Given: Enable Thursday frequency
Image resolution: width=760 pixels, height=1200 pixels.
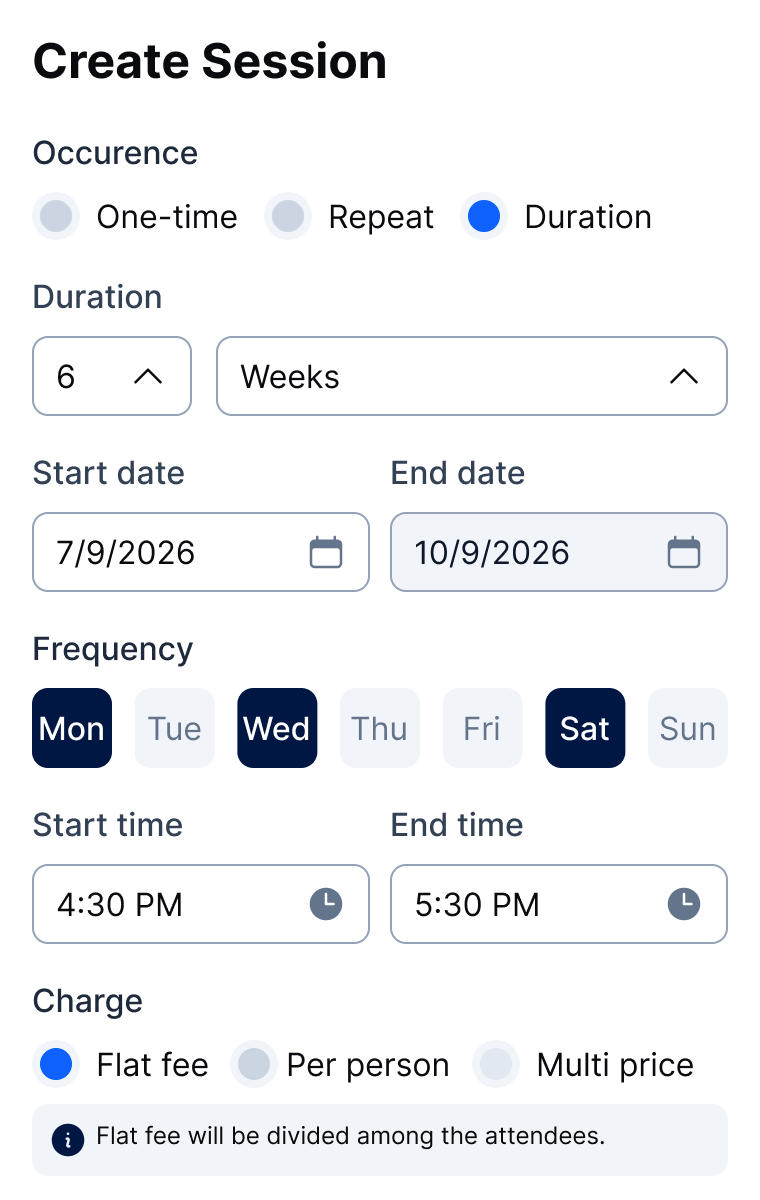Looking at the screenshot, I should [x=379, y=728].
